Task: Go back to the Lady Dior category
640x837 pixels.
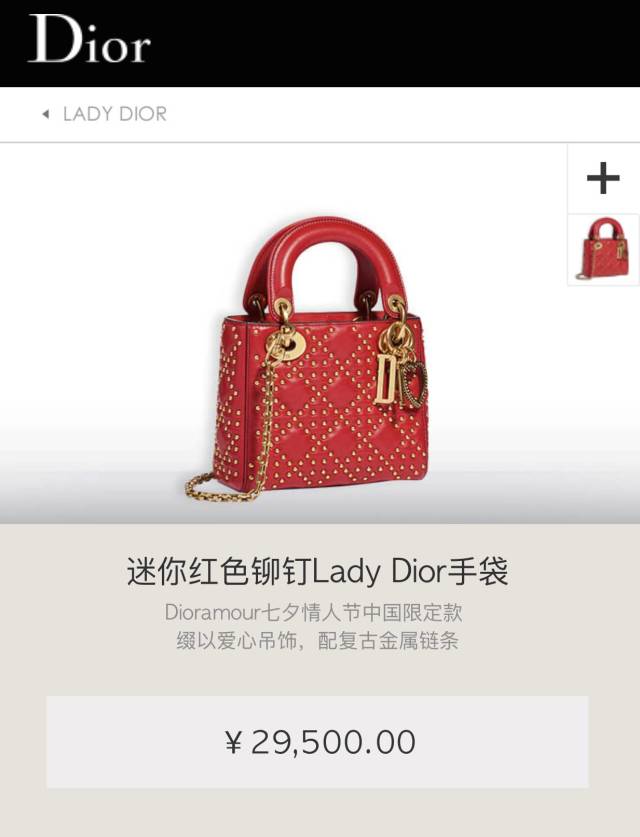Action: (104, 114)
